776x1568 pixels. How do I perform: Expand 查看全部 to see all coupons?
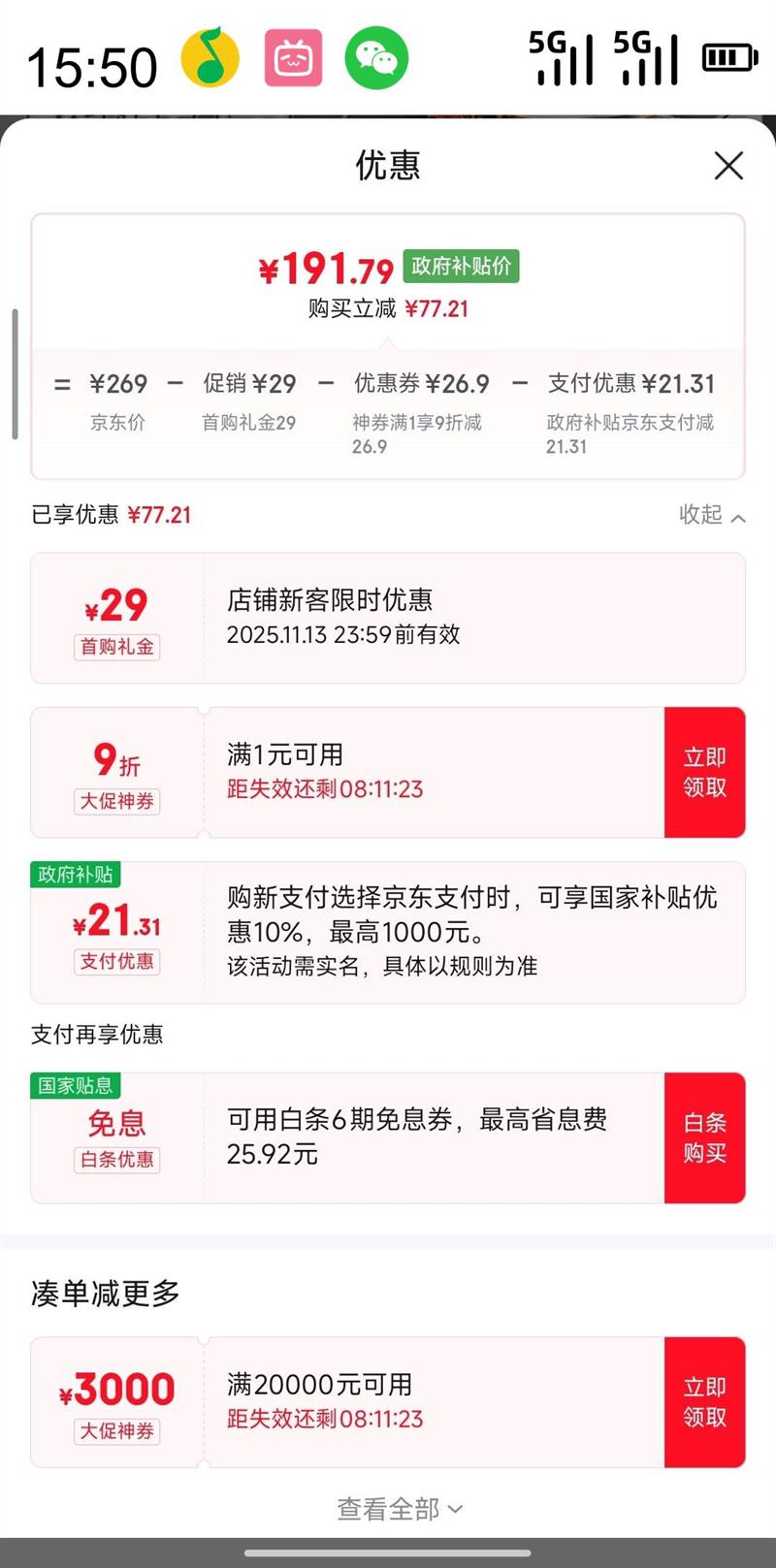400,1509
